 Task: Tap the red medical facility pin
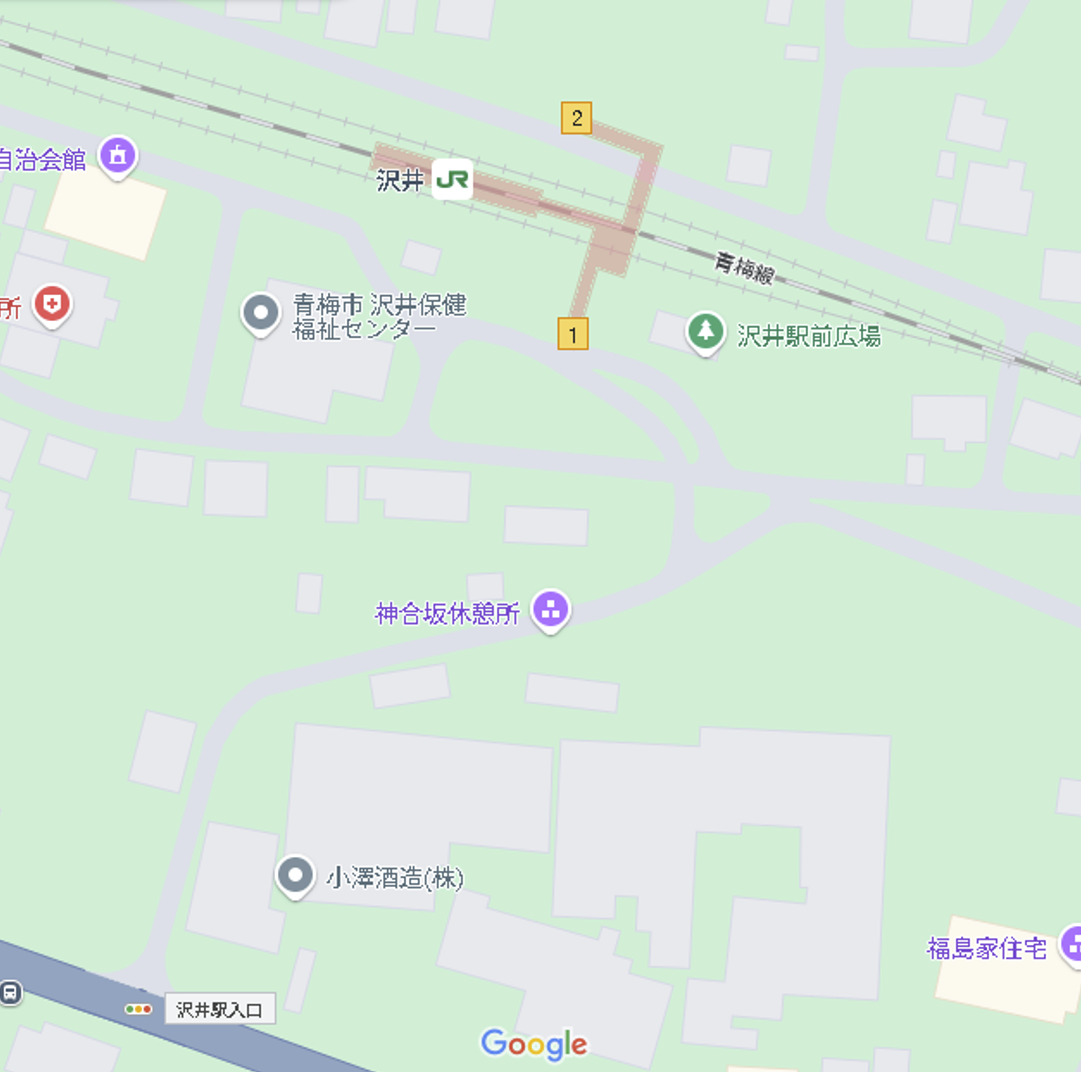coord(51,304)
